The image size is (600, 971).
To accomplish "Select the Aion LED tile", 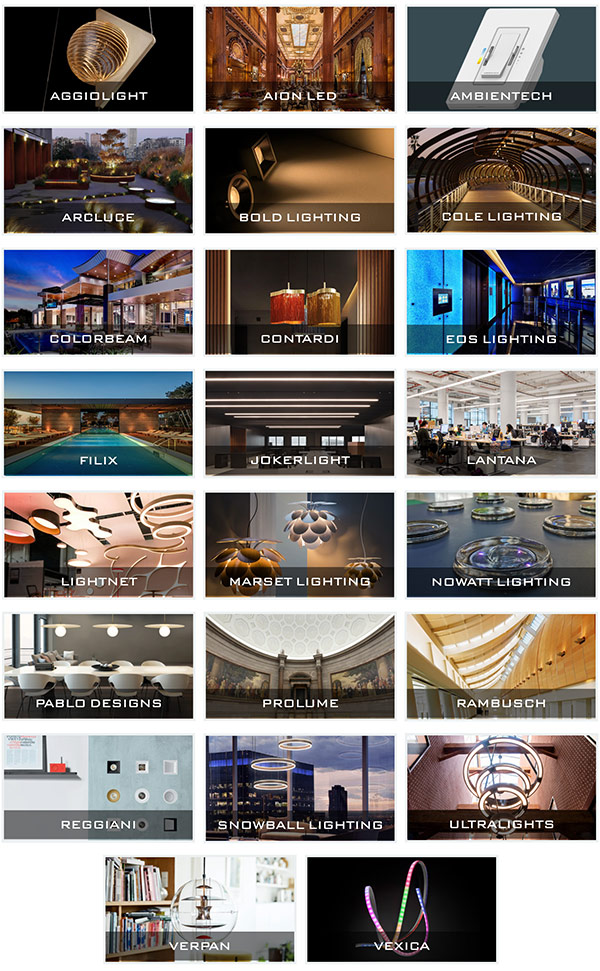I will [300, 59].
